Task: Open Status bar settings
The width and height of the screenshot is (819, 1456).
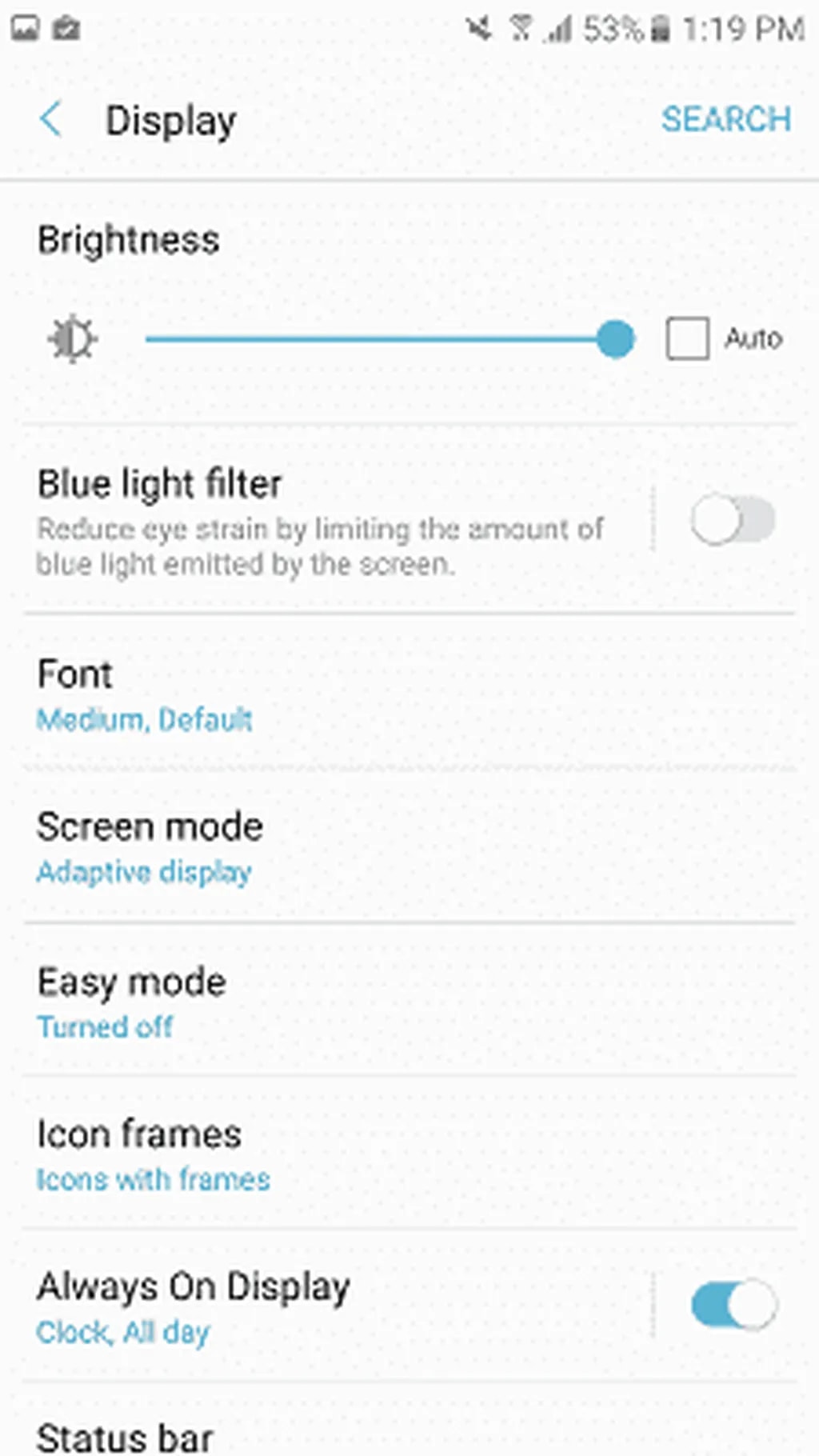Action: coord(320,1437)
